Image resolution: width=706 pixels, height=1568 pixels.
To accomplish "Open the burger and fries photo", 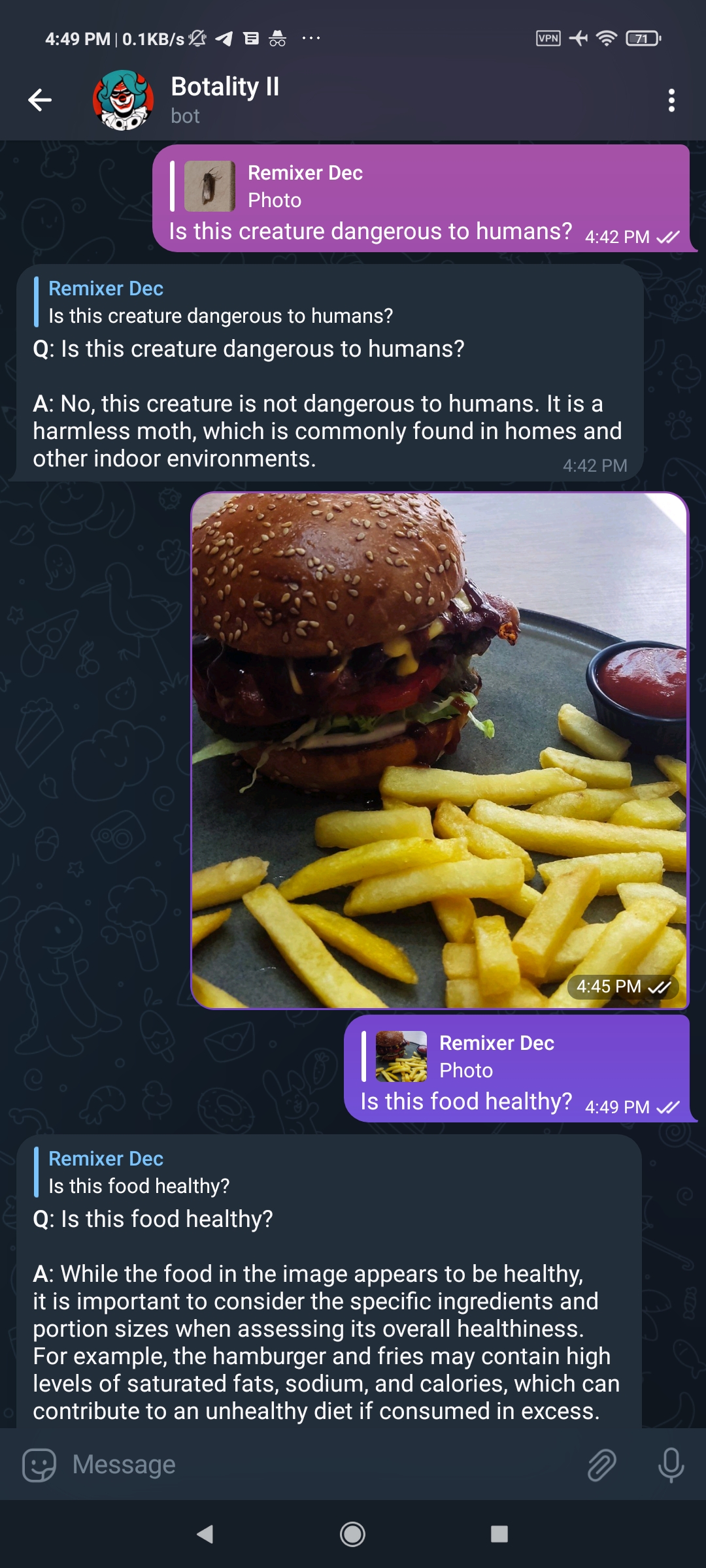I will [439, 750].
